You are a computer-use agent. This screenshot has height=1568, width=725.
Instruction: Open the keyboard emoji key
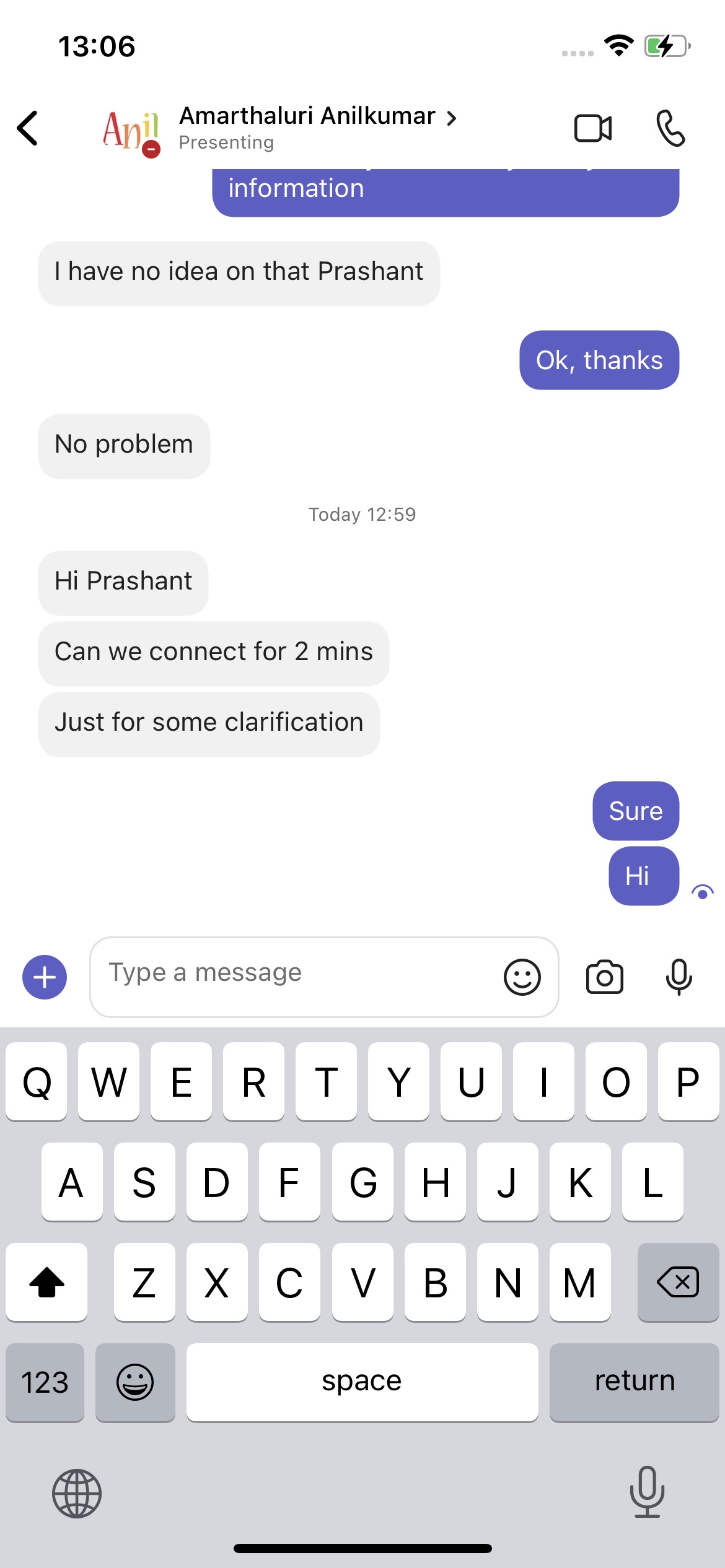click(x=135, y=1382)
